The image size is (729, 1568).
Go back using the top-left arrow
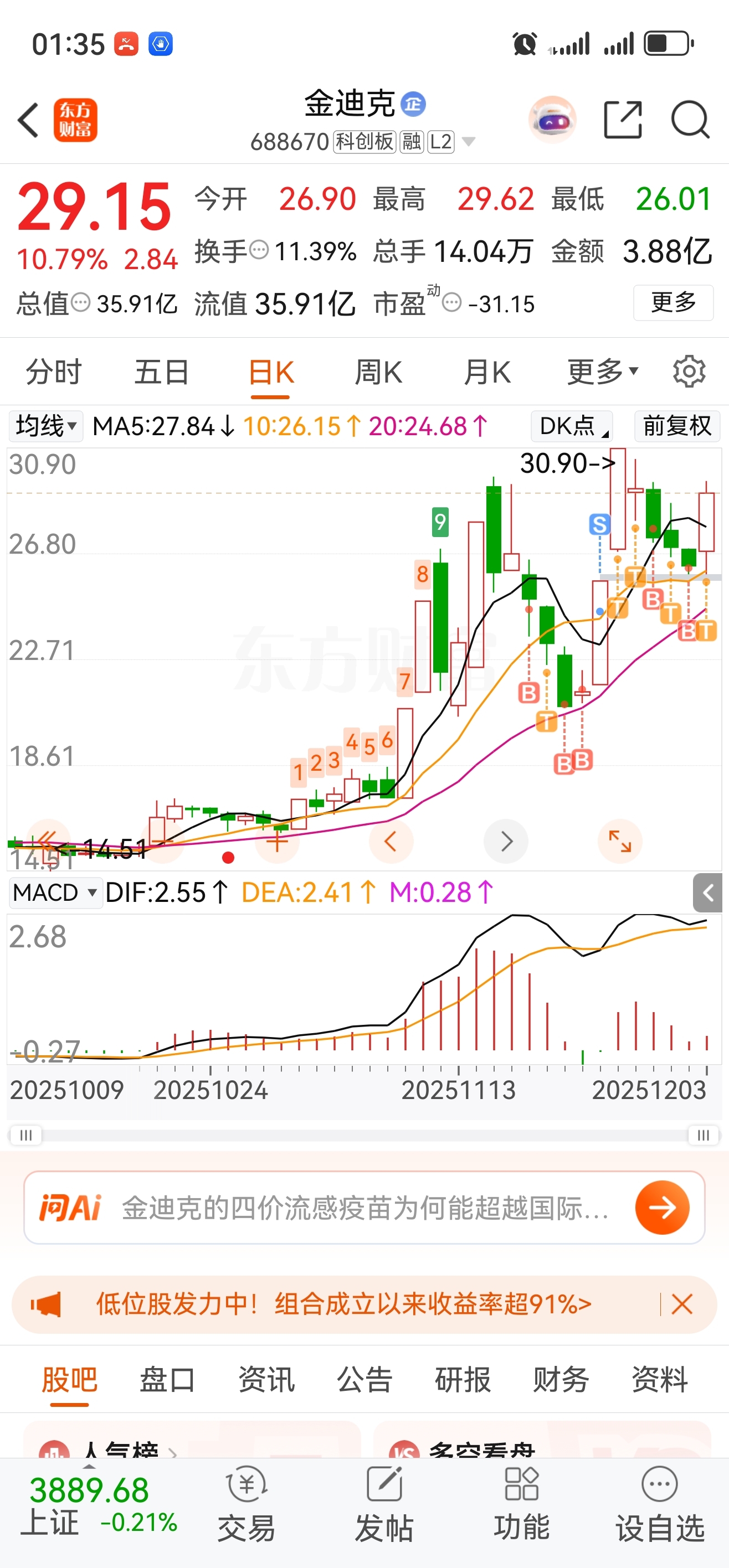pyautogui.click(x=29, y=120)
